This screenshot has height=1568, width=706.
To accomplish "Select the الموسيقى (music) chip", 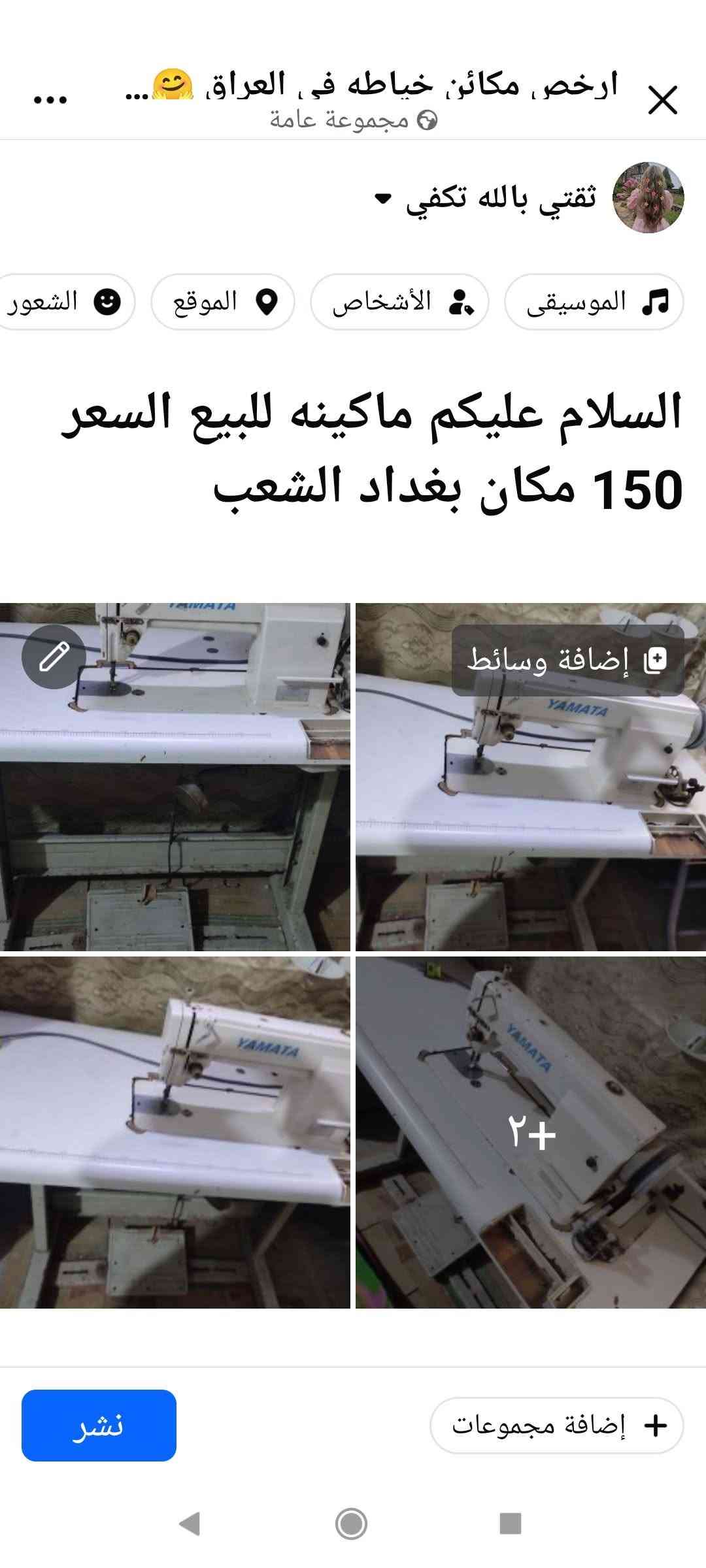I will click(594, 302).
